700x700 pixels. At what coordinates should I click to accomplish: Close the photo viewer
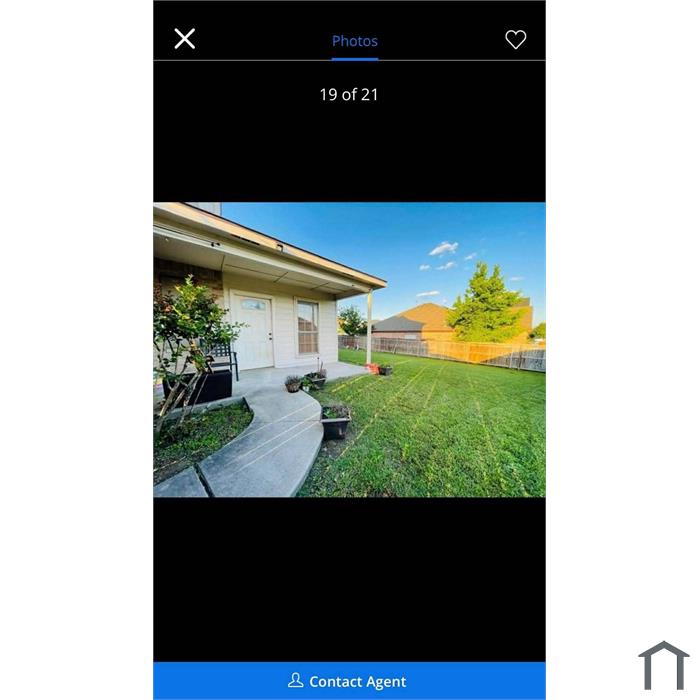click(x=185, y=39)
